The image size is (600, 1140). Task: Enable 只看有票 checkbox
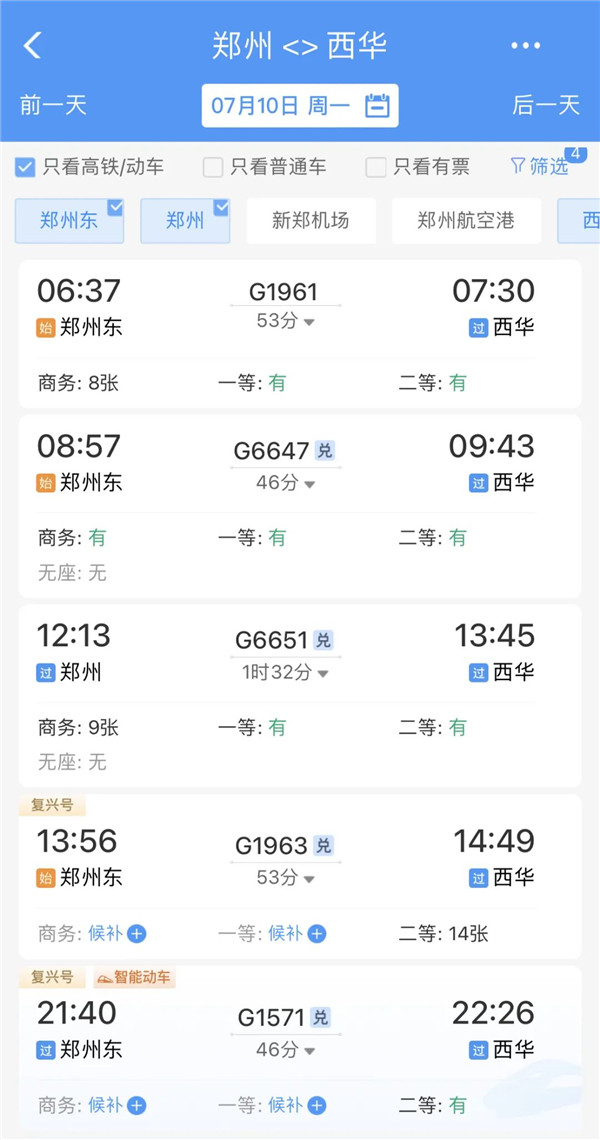pos(376,167)
